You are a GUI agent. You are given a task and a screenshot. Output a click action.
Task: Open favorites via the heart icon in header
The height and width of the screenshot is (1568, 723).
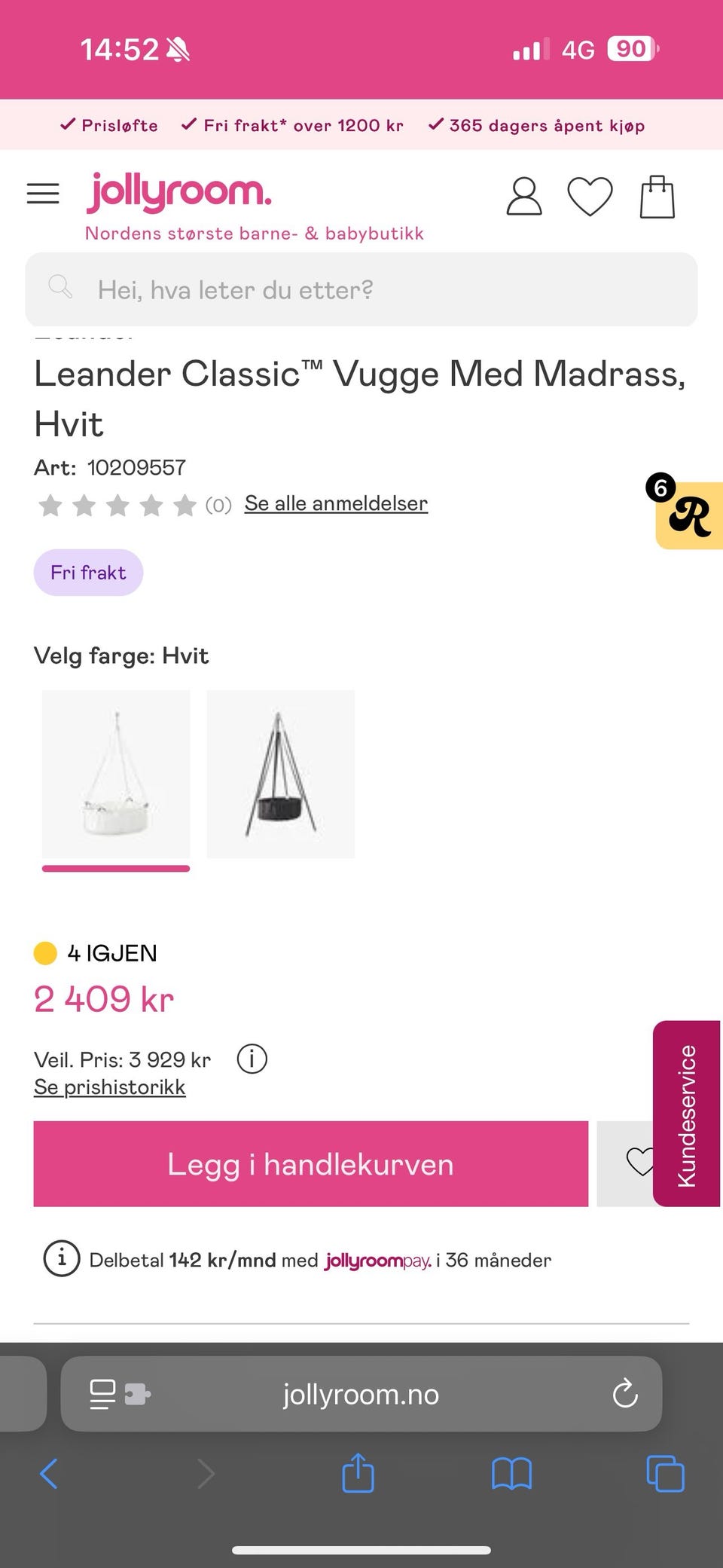point(590,195)
